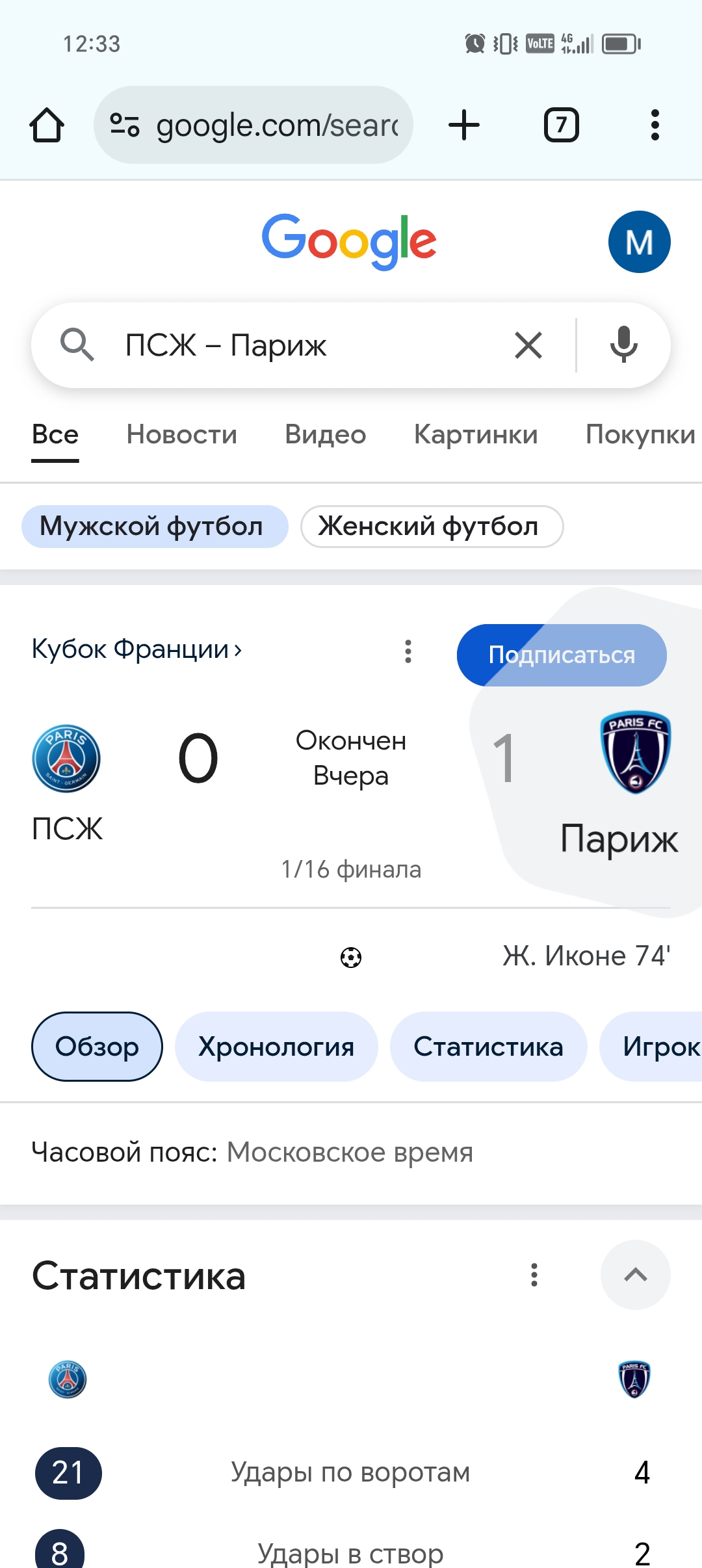Select the Женский футбол chip
The height and width of the screenshot is (1568, 702).
(432, 527)
